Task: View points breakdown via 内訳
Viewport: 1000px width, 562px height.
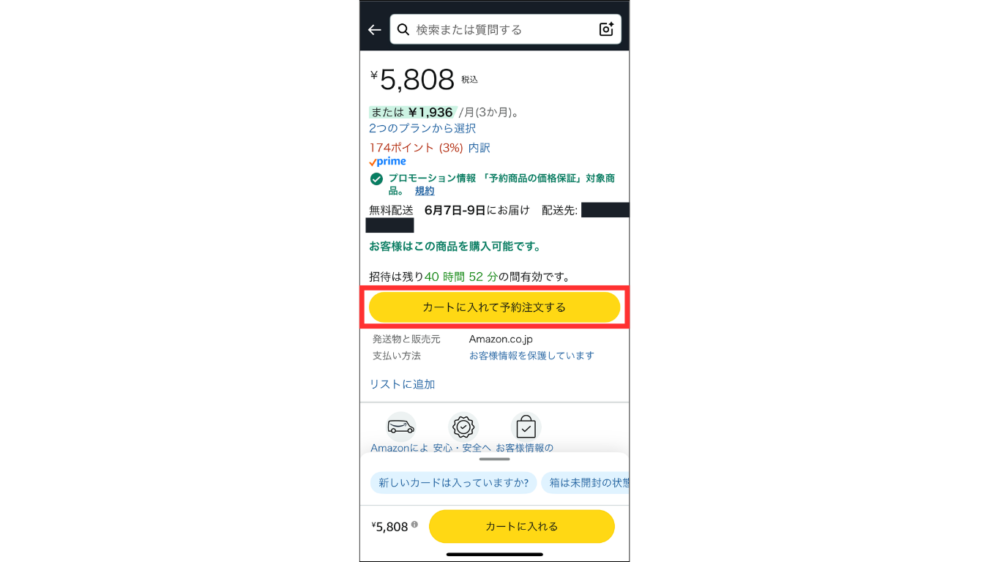Action: tap(479, 147)
